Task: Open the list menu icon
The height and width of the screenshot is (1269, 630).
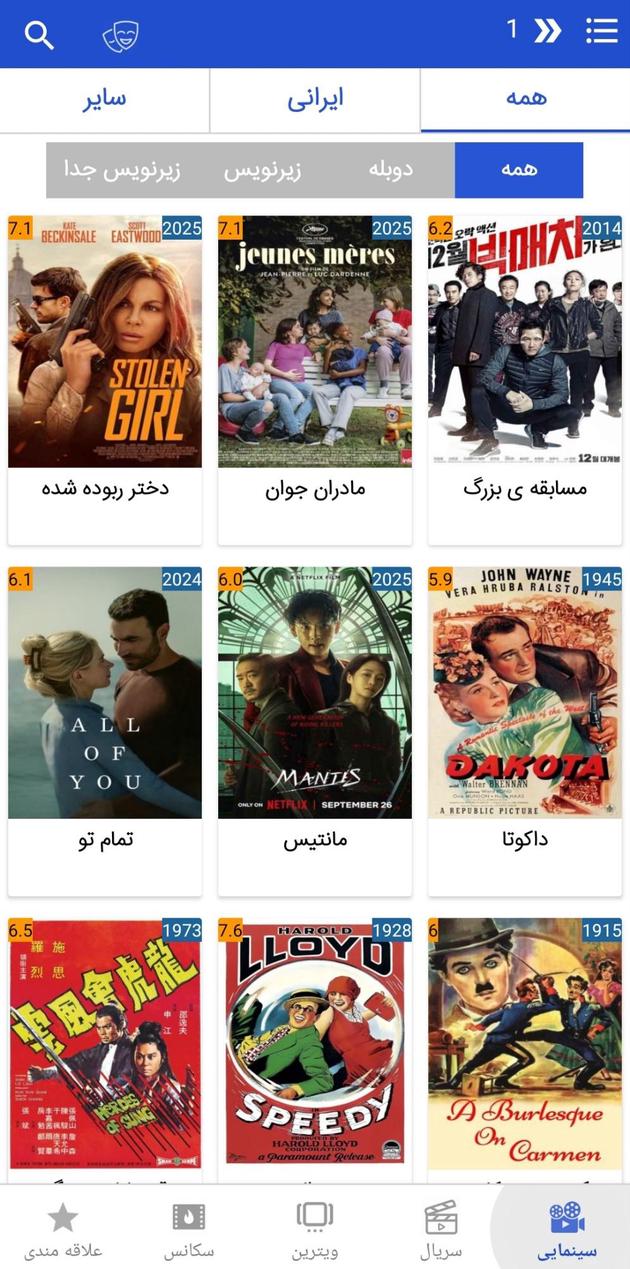Action: [x=601, y=31]
